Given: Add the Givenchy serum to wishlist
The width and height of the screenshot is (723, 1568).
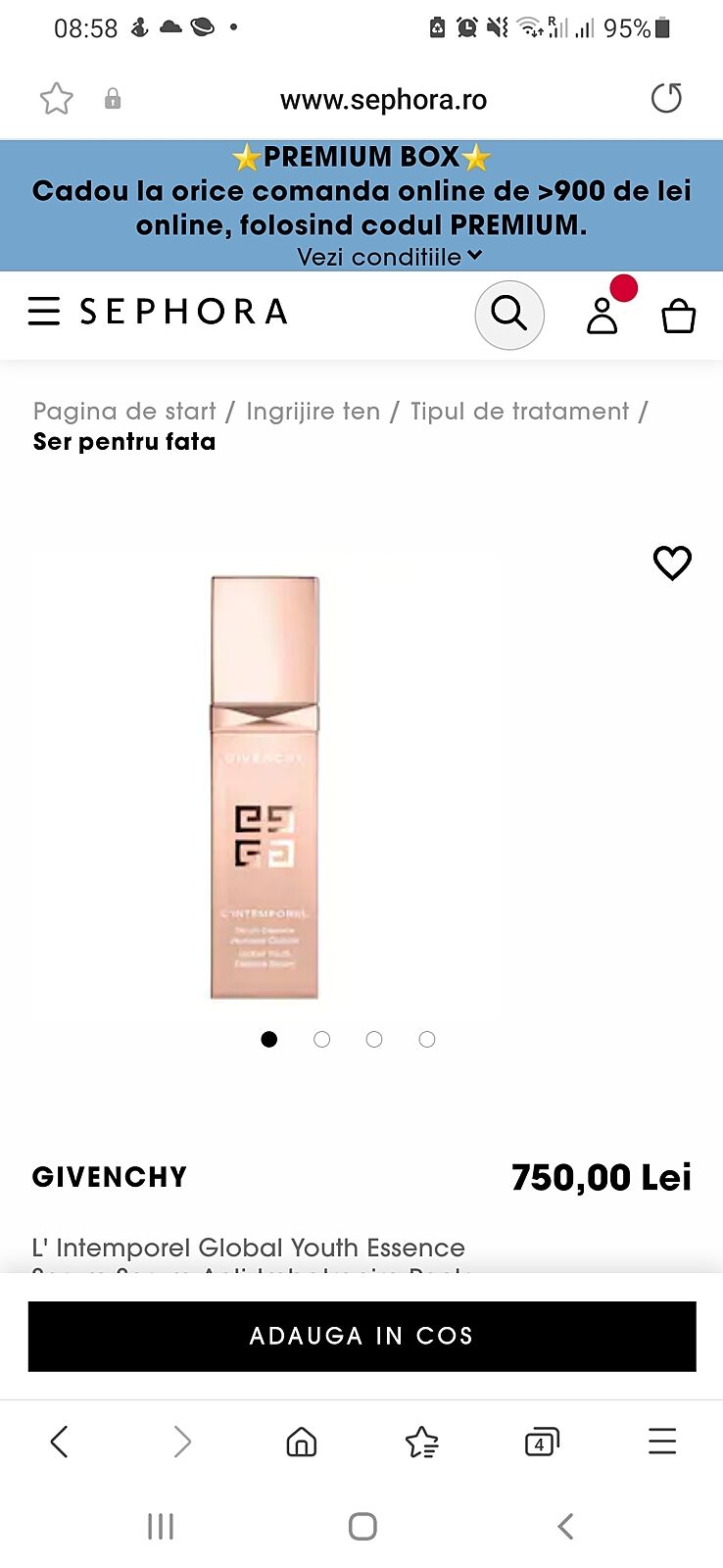Looking at the screenshot, I should tap(672, 563).
